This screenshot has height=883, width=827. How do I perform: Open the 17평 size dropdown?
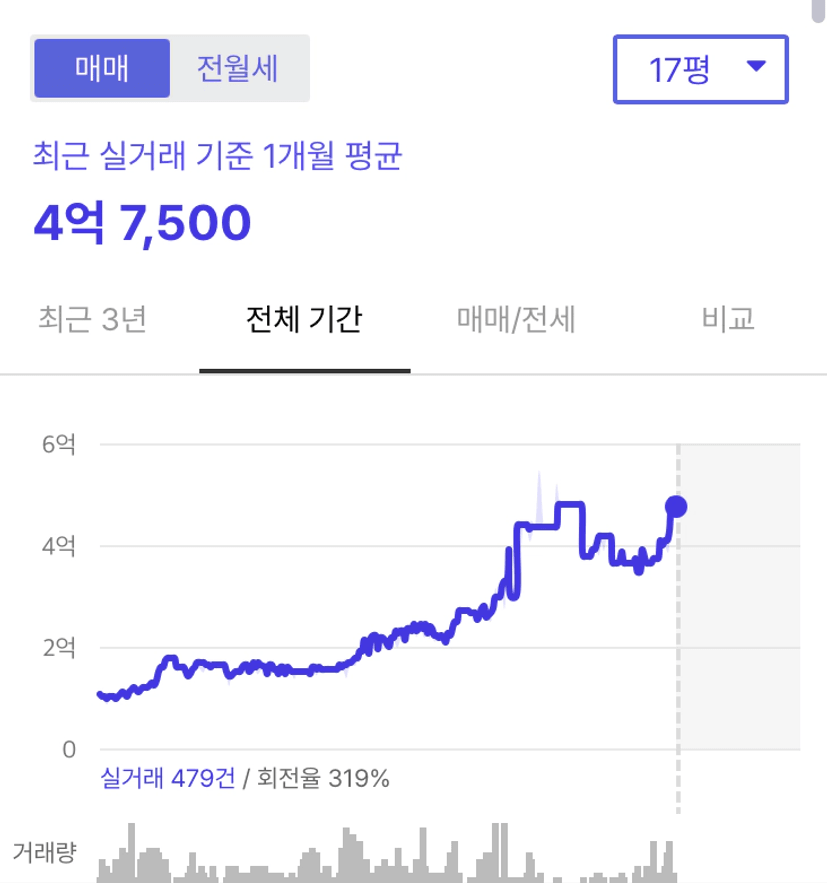point(700,69)
